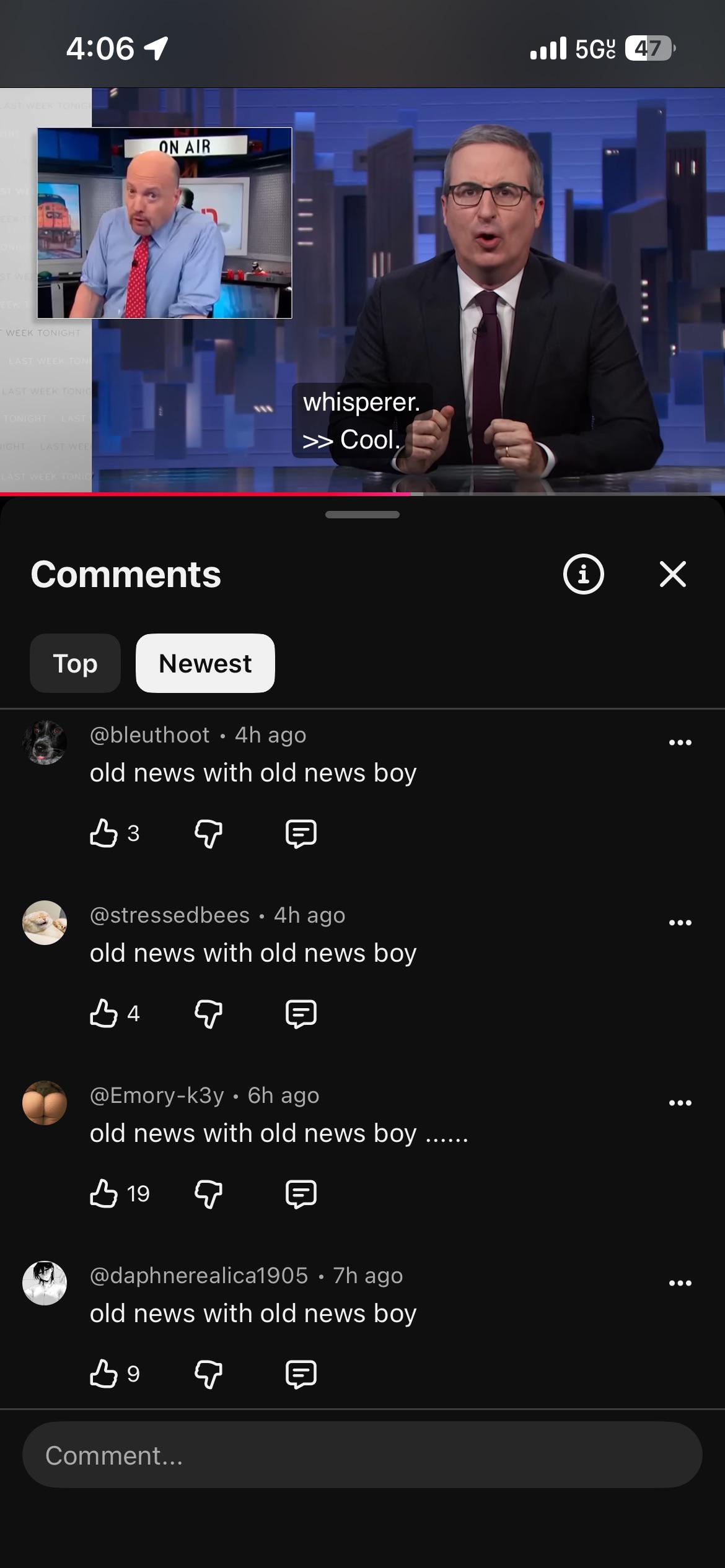Like @daphnerealica1905's comment
Viewport: 725px width, 1568px height.
click(103, 1374)
